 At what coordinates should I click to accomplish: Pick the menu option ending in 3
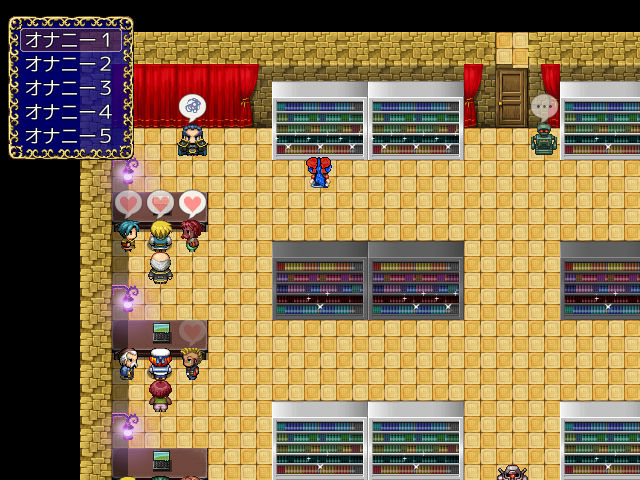click(x=70, y=87)
